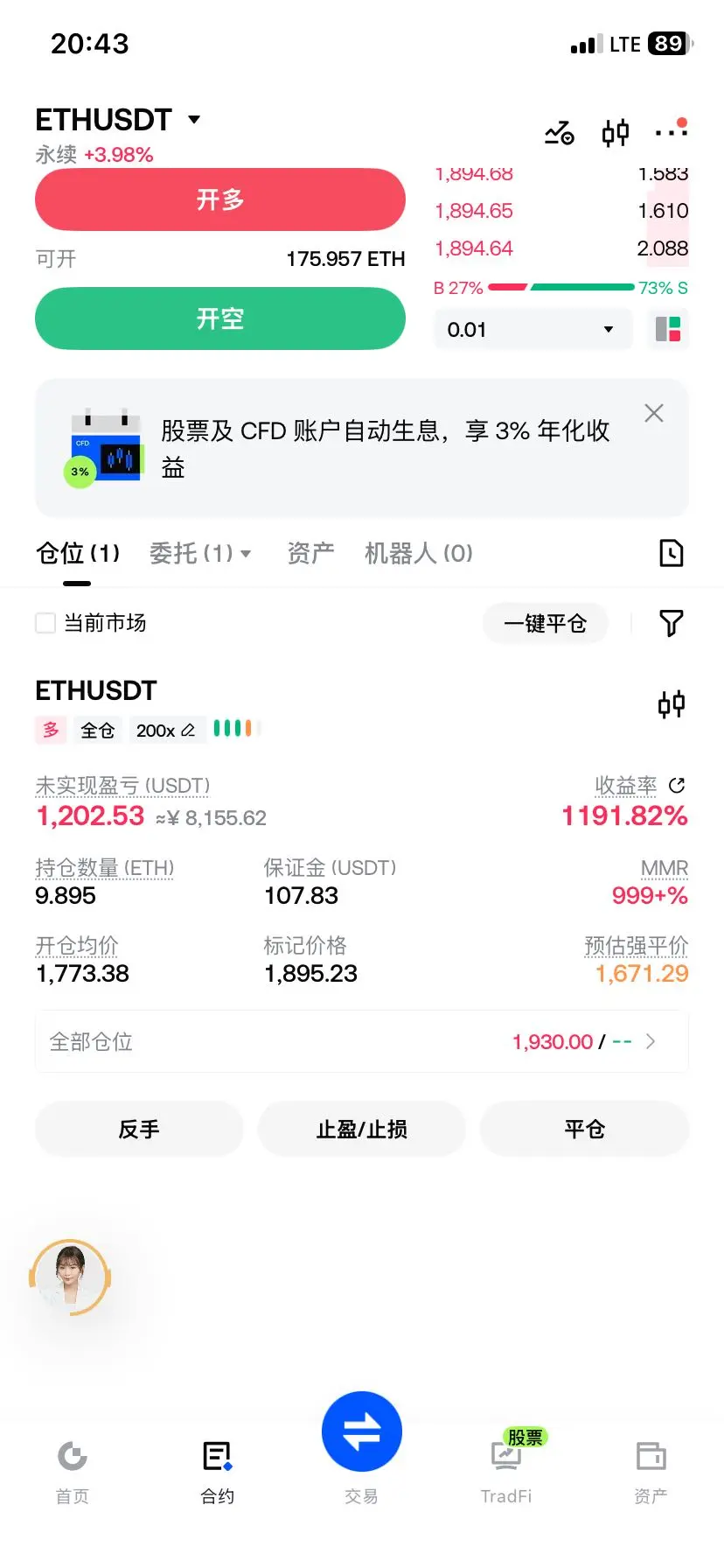The image size is (724, 1568).
Task: Change the order book layout icon
Action: point(668,330)
